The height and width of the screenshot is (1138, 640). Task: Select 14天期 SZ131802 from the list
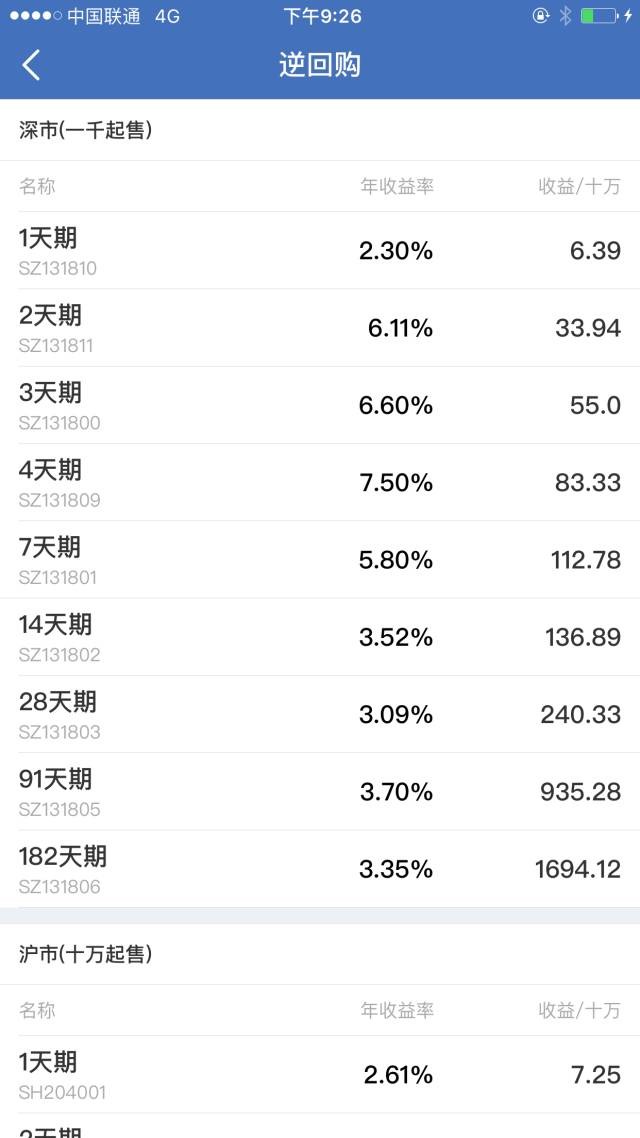point(320,637)
